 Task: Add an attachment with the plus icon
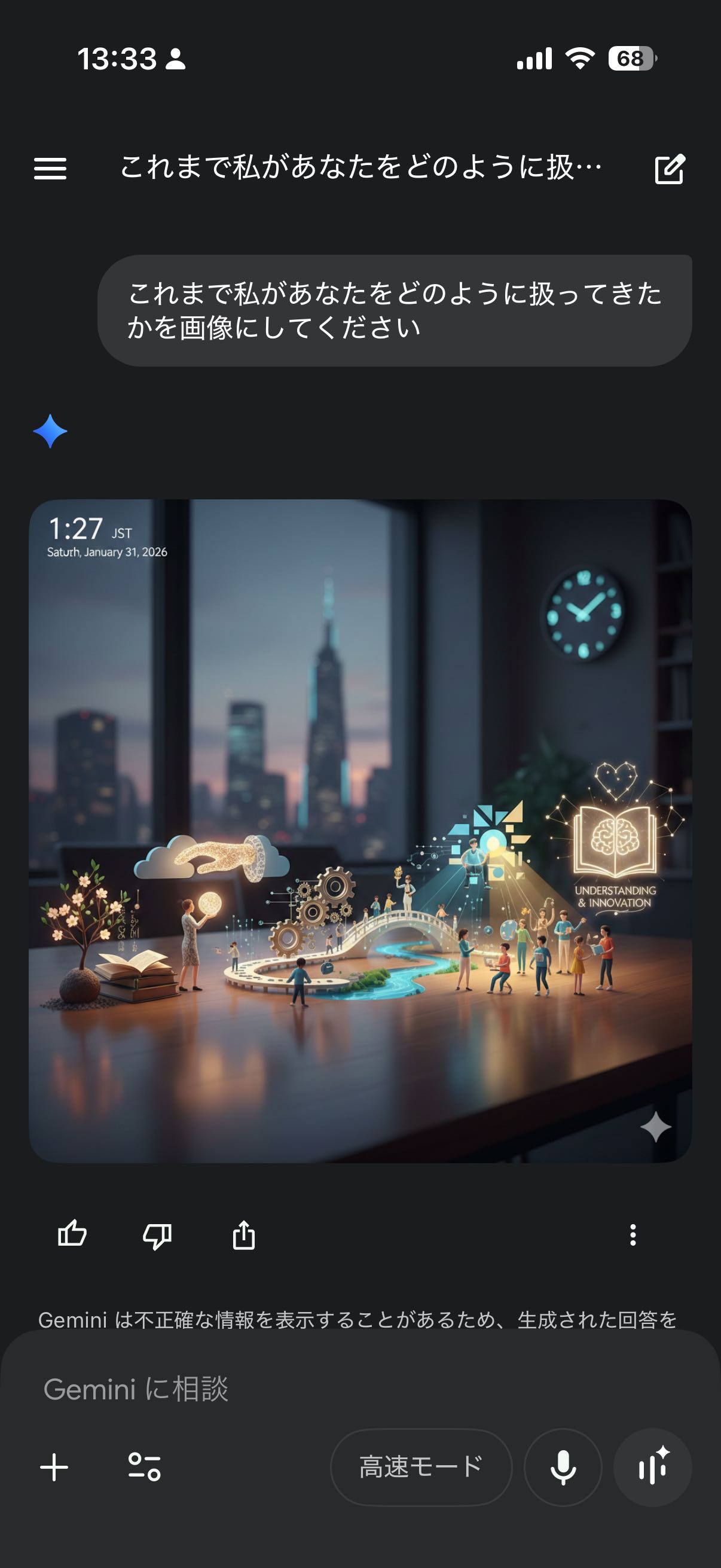pyautogui.click(x=54, y=1467)
